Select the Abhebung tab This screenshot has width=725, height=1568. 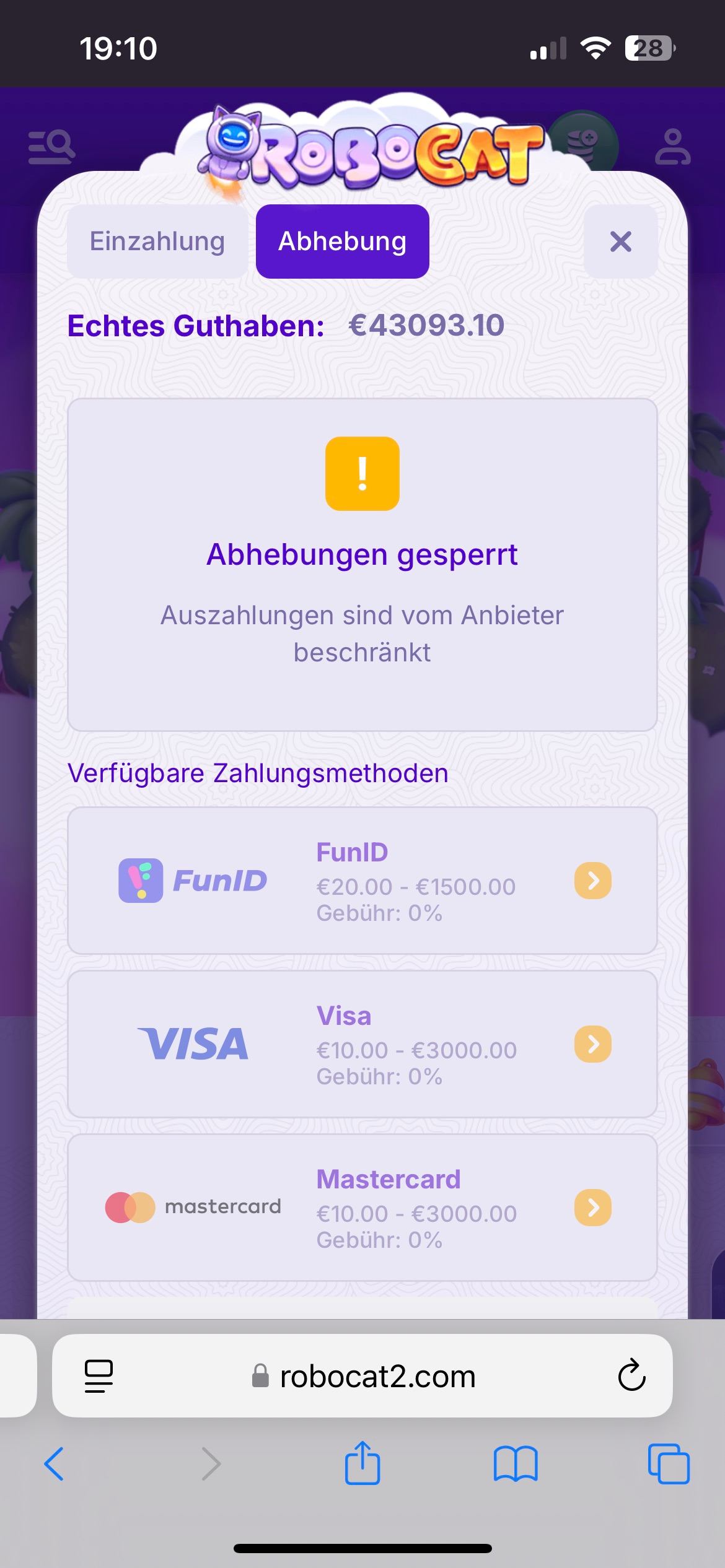point(342,242)
